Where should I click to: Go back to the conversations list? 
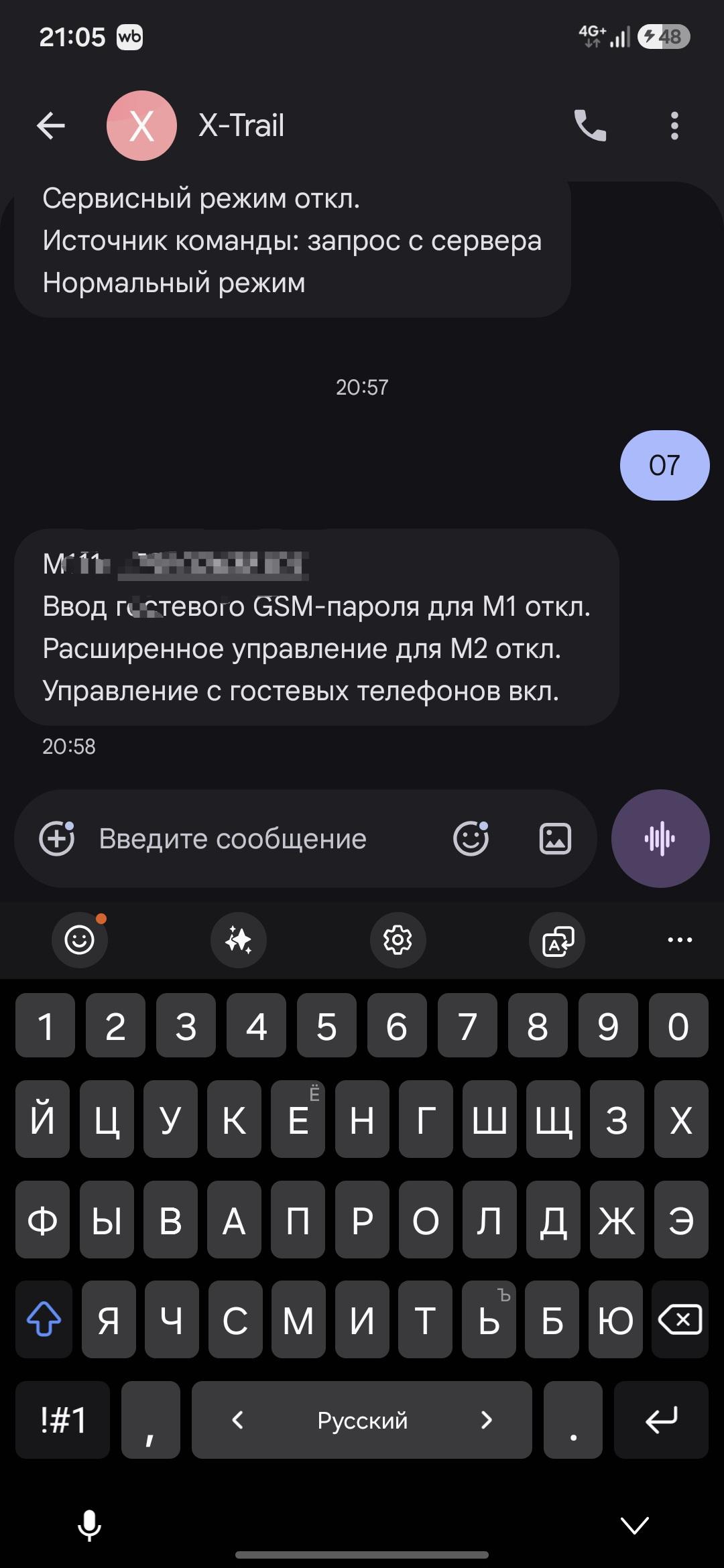coord(51,125)
